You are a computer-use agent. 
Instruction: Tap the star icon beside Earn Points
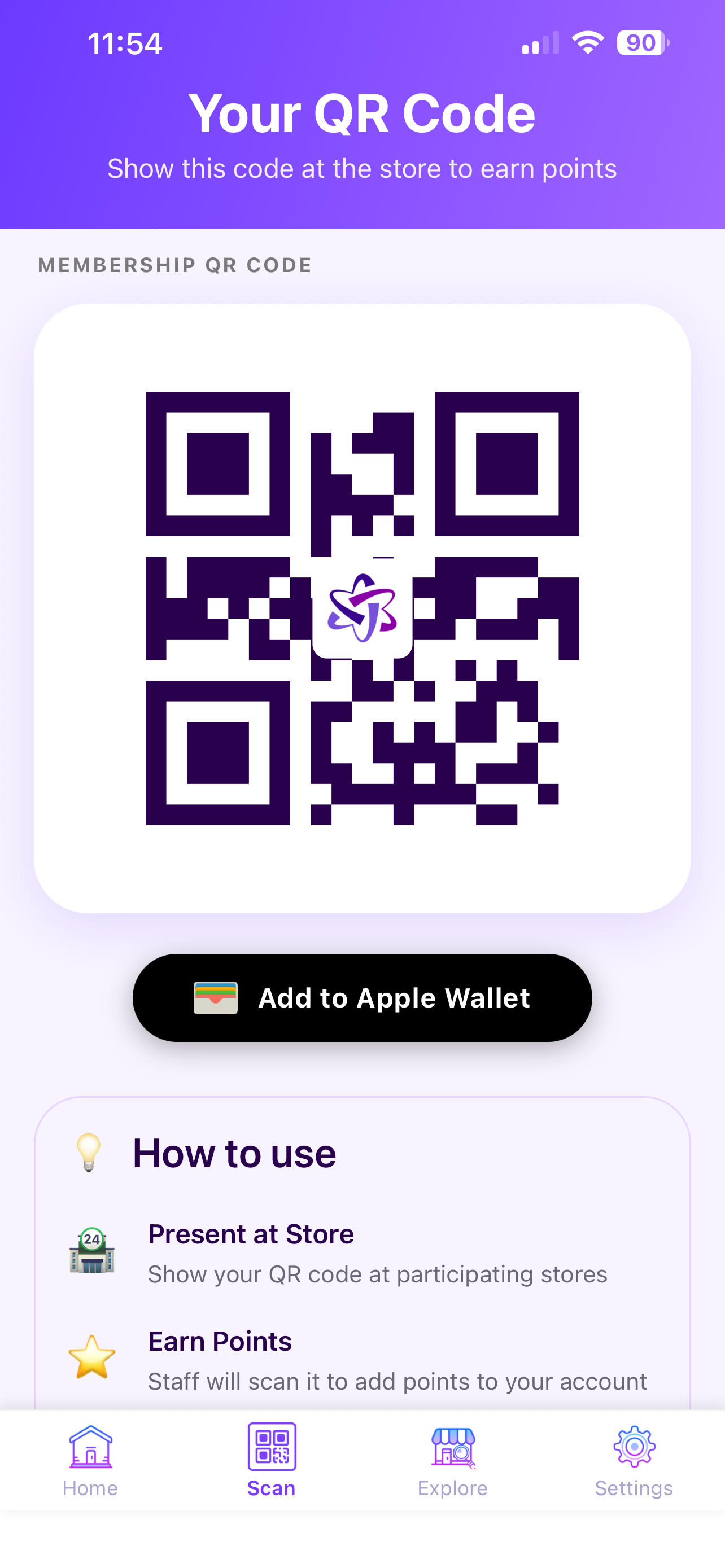click(x=91, y=1356)
